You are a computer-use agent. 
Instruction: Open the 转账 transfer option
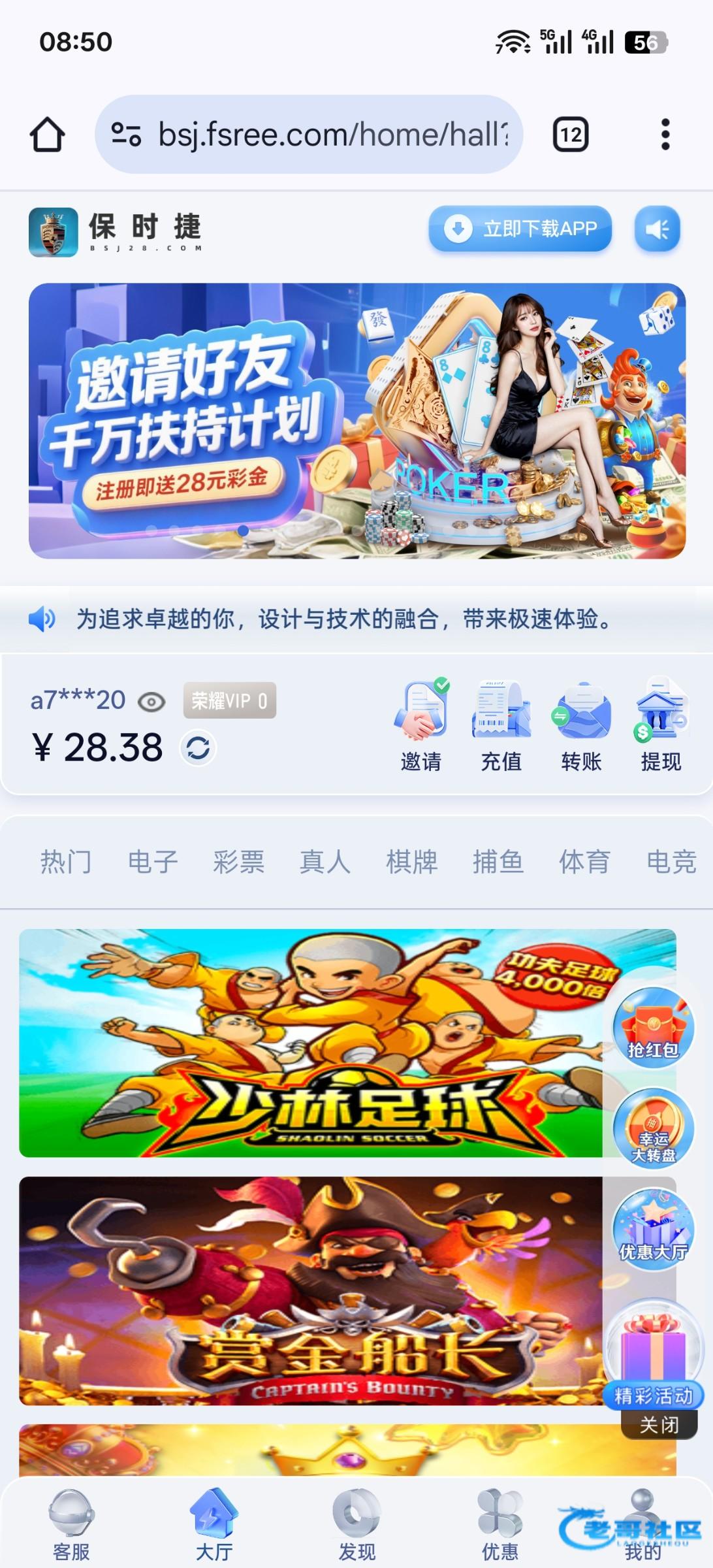point(580,725)
